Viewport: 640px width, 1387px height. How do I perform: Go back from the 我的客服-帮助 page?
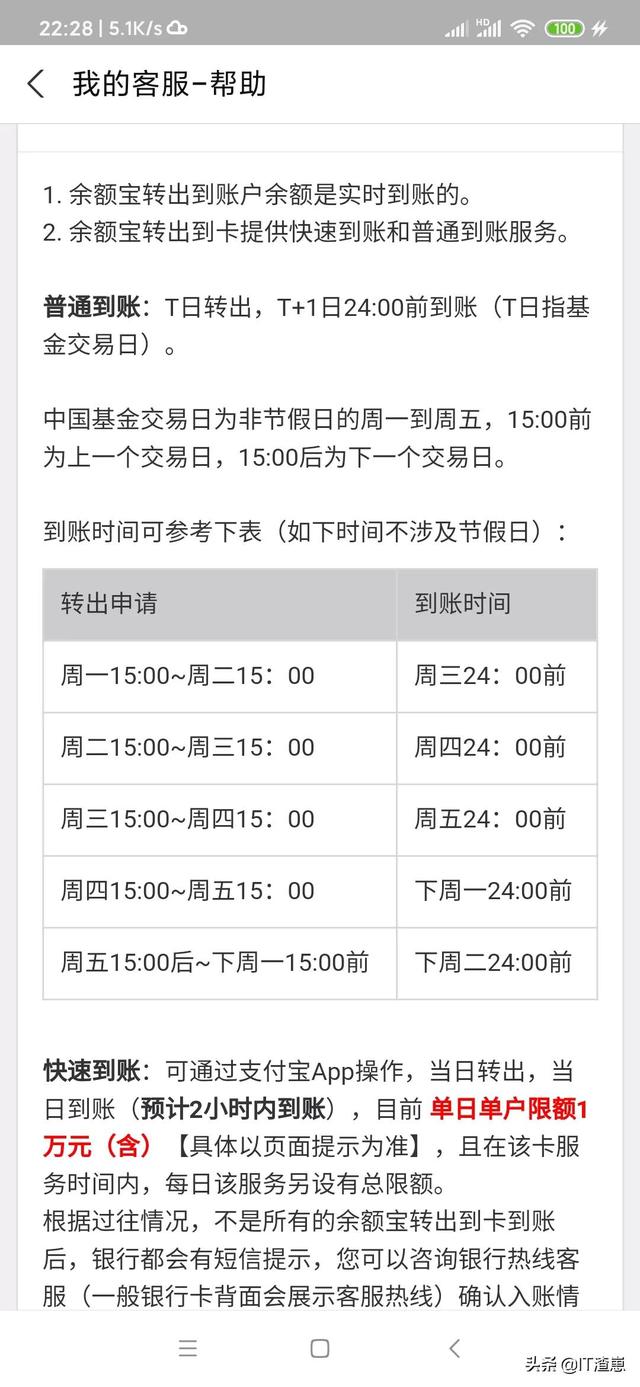click(36, 84)
